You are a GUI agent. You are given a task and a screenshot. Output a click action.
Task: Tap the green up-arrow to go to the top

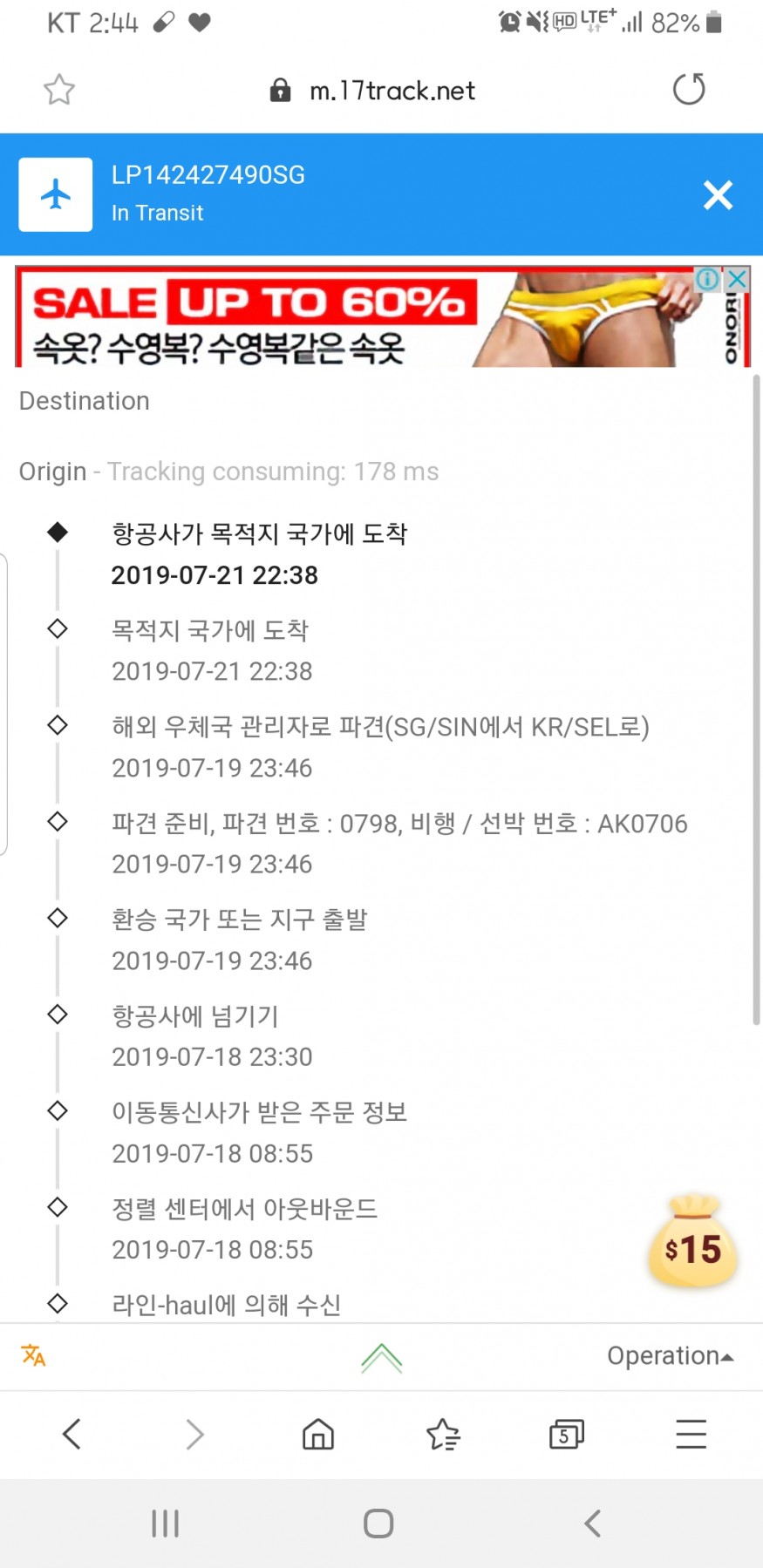[381, 1358]
